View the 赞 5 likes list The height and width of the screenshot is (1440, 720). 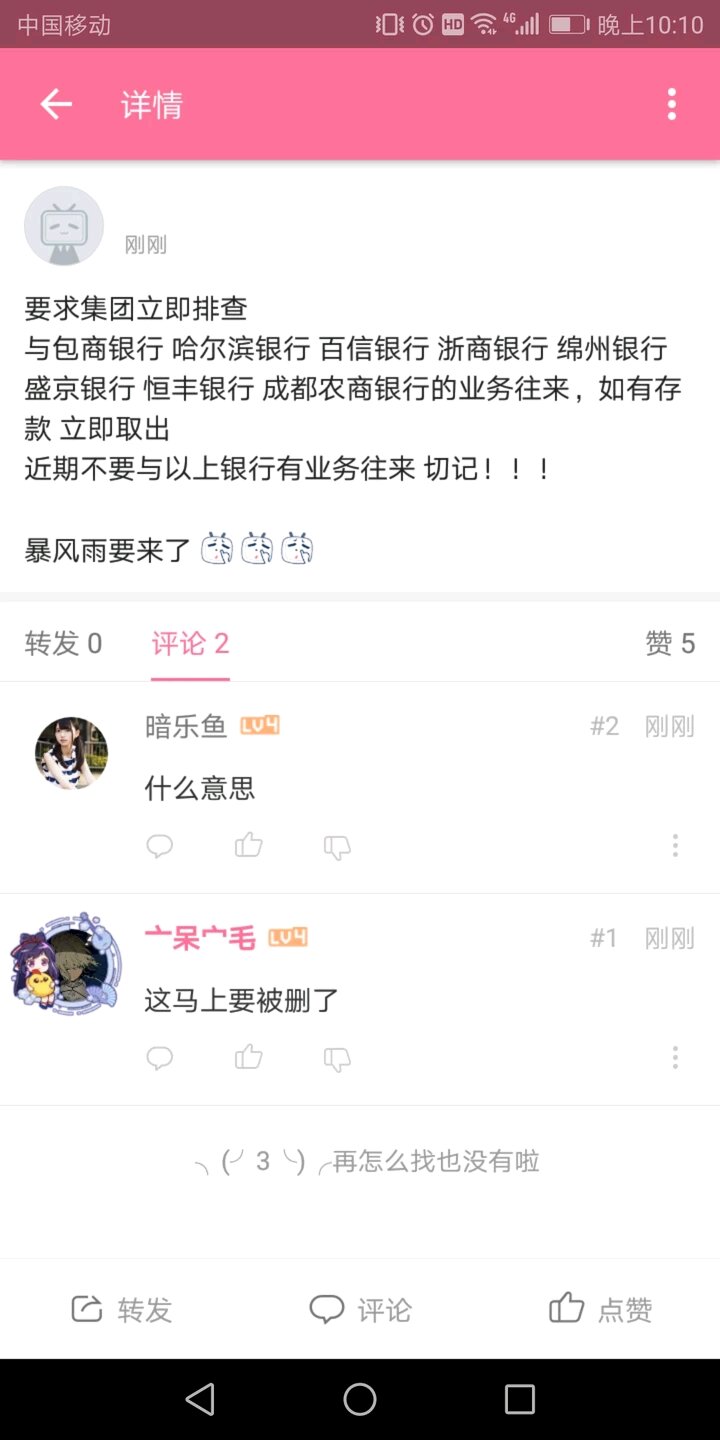(x=669, y=643)
